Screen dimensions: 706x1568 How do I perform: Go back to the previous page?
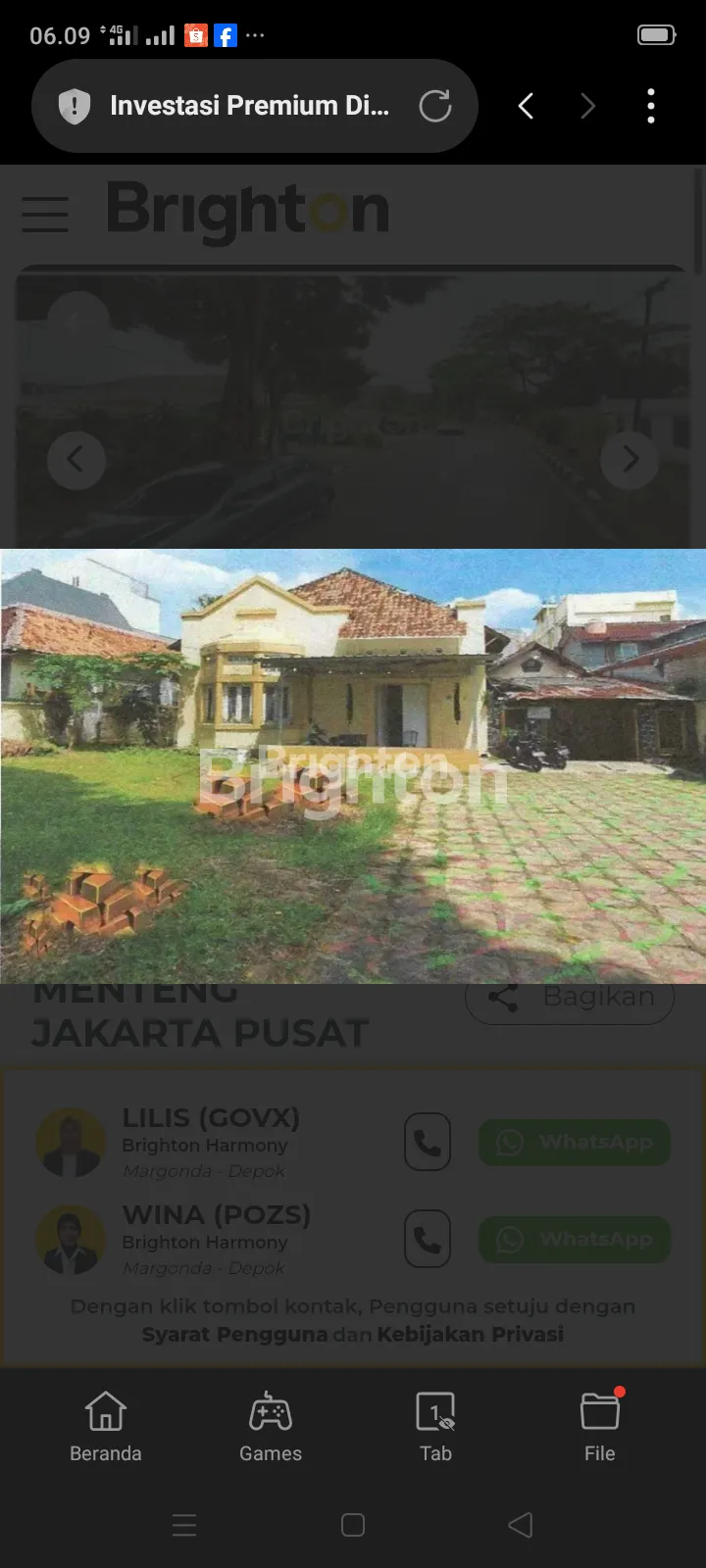click(527, 106)
